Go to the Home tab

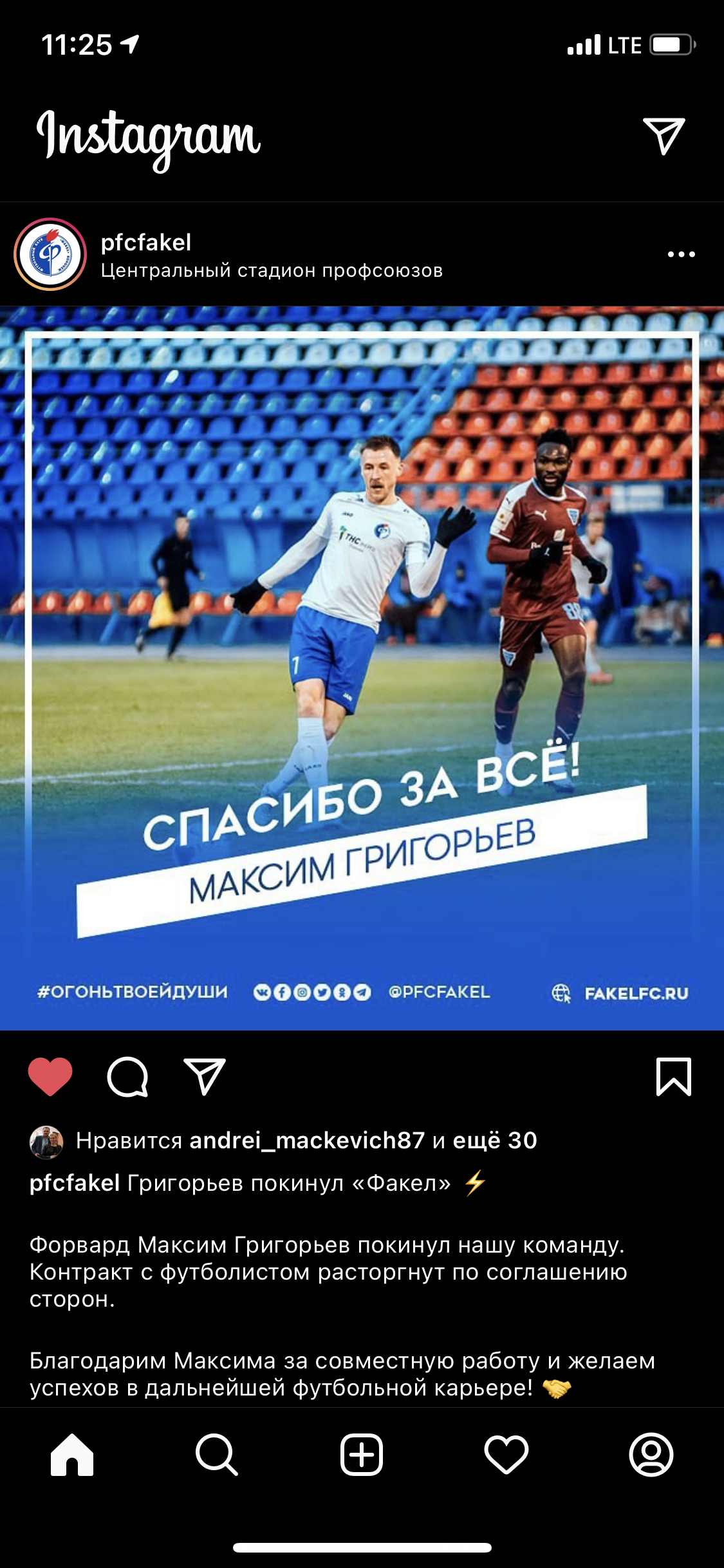(72, 1455)
